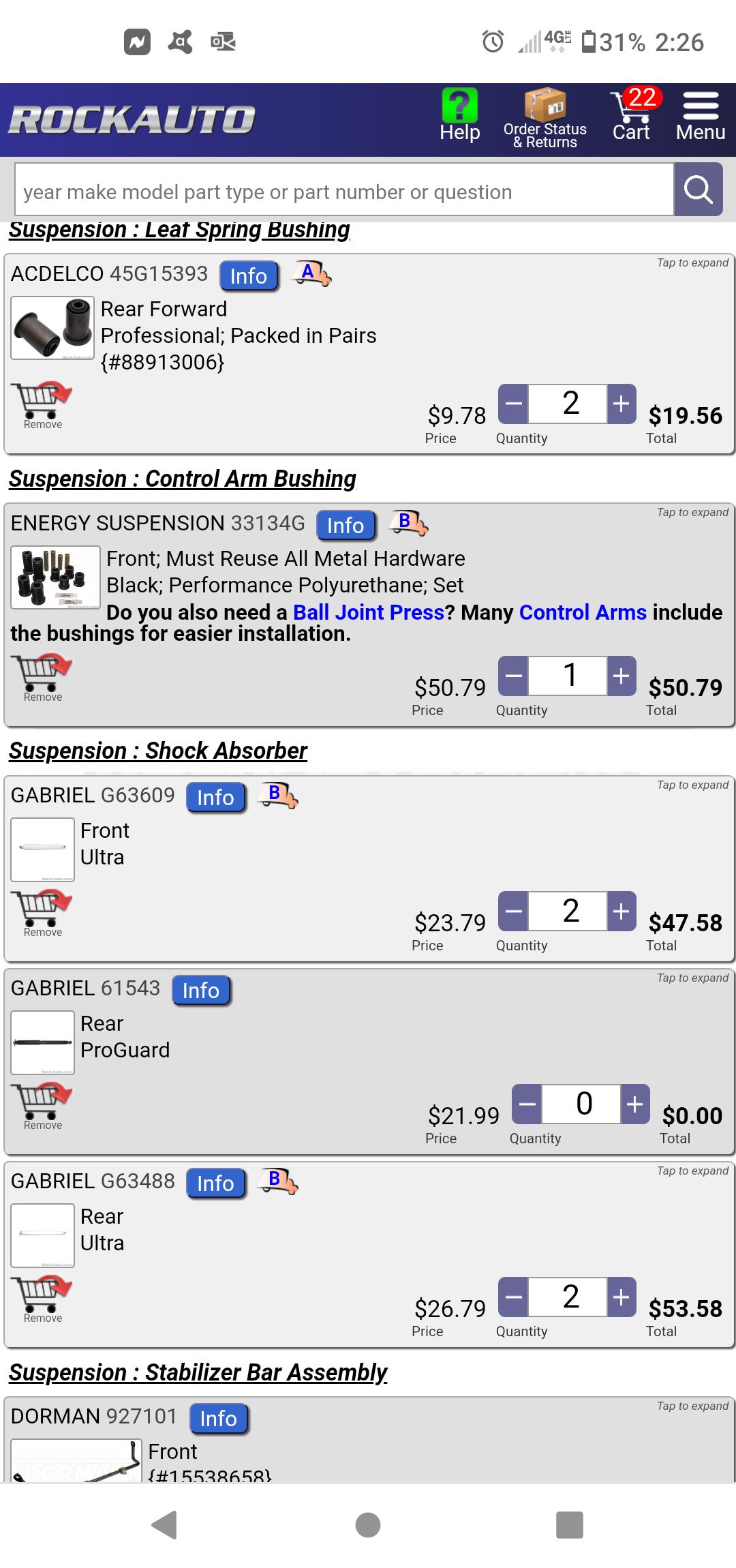Tap the part search text field

tap(344, 191)
